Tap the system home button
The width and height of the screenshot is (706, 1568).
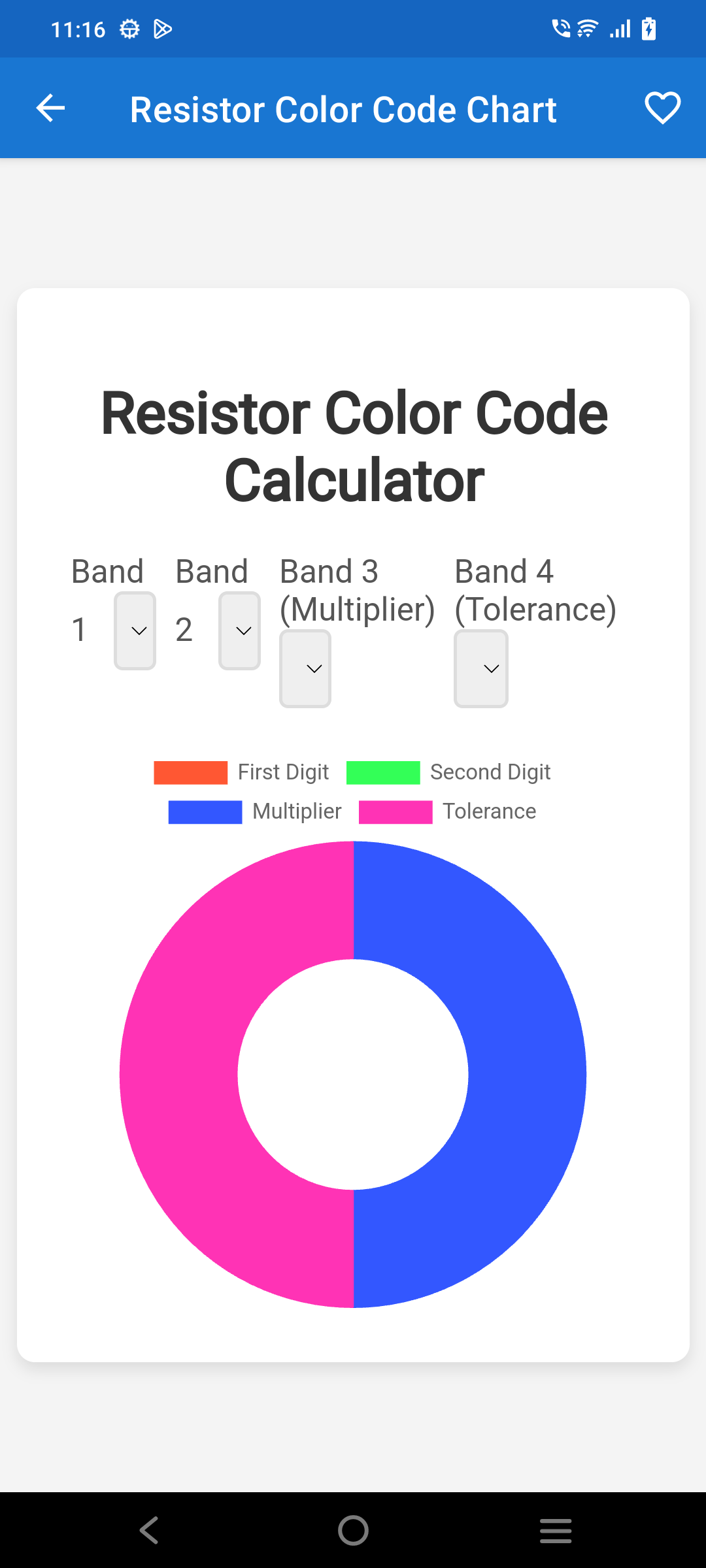coord(353,1530)
